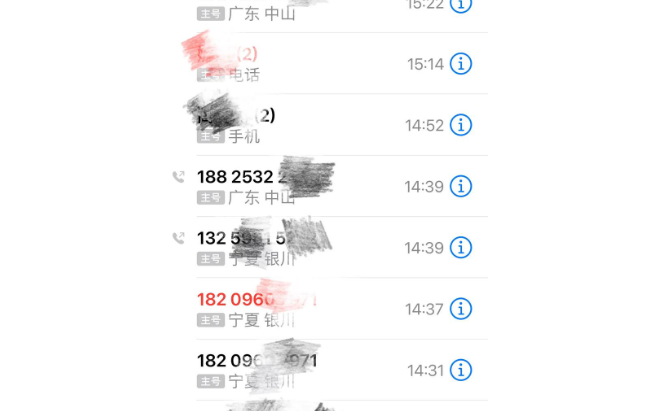View details of 188 2532 call
Image resolution: width=647 pixels, height=411 pixels.
pyautogui.click(x=460, y=186)
